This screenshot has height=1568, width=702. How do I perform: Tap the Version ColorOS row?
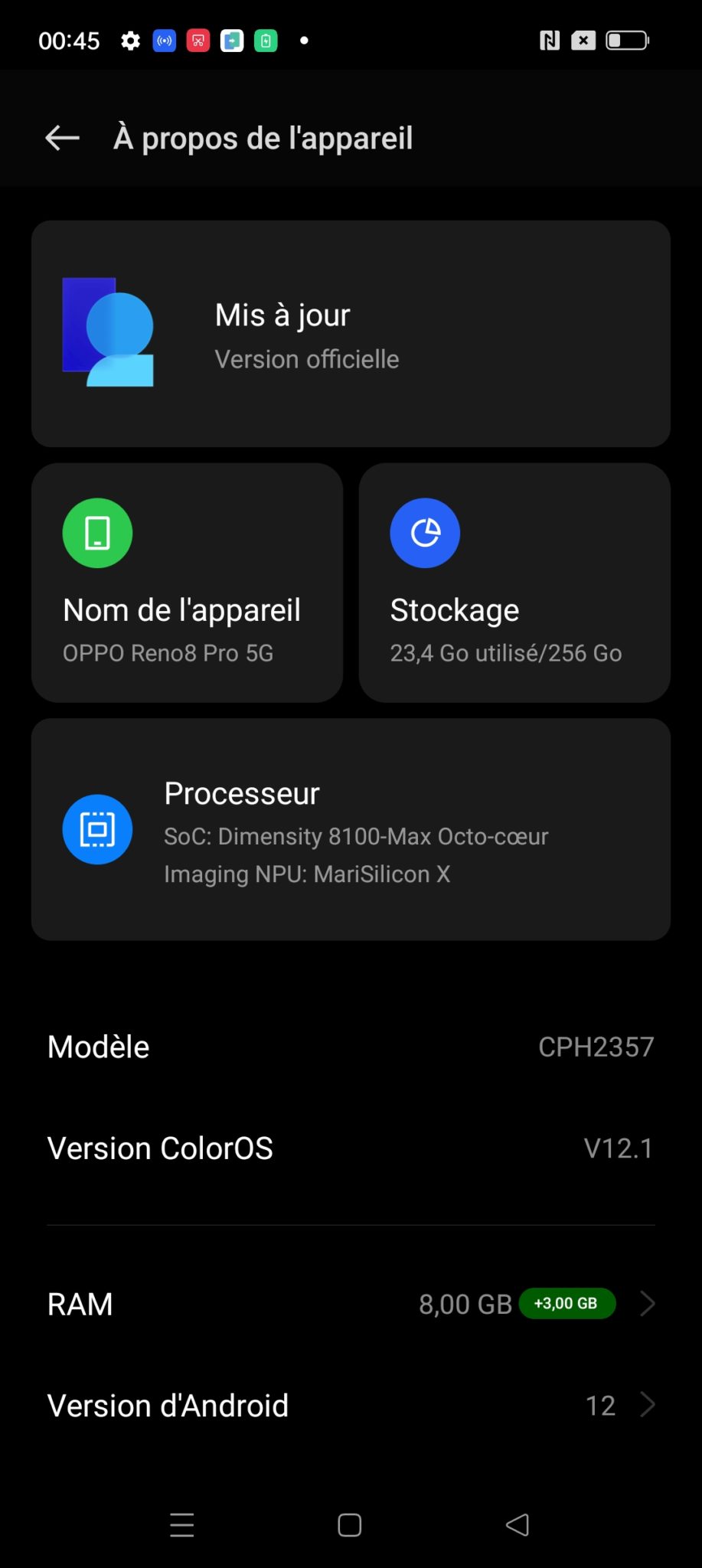(351, 1148)
